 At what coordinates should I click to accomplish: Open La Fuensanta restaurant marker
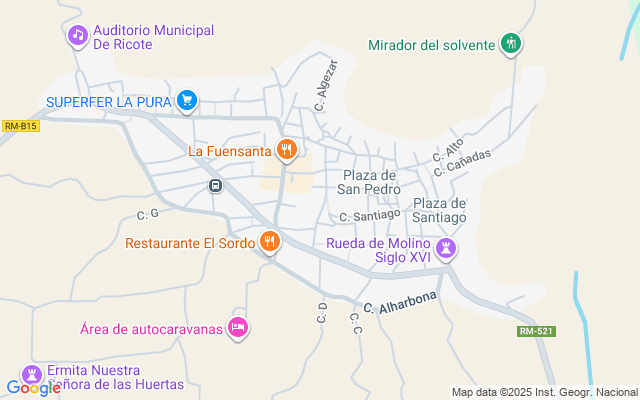tap(287, 150)
